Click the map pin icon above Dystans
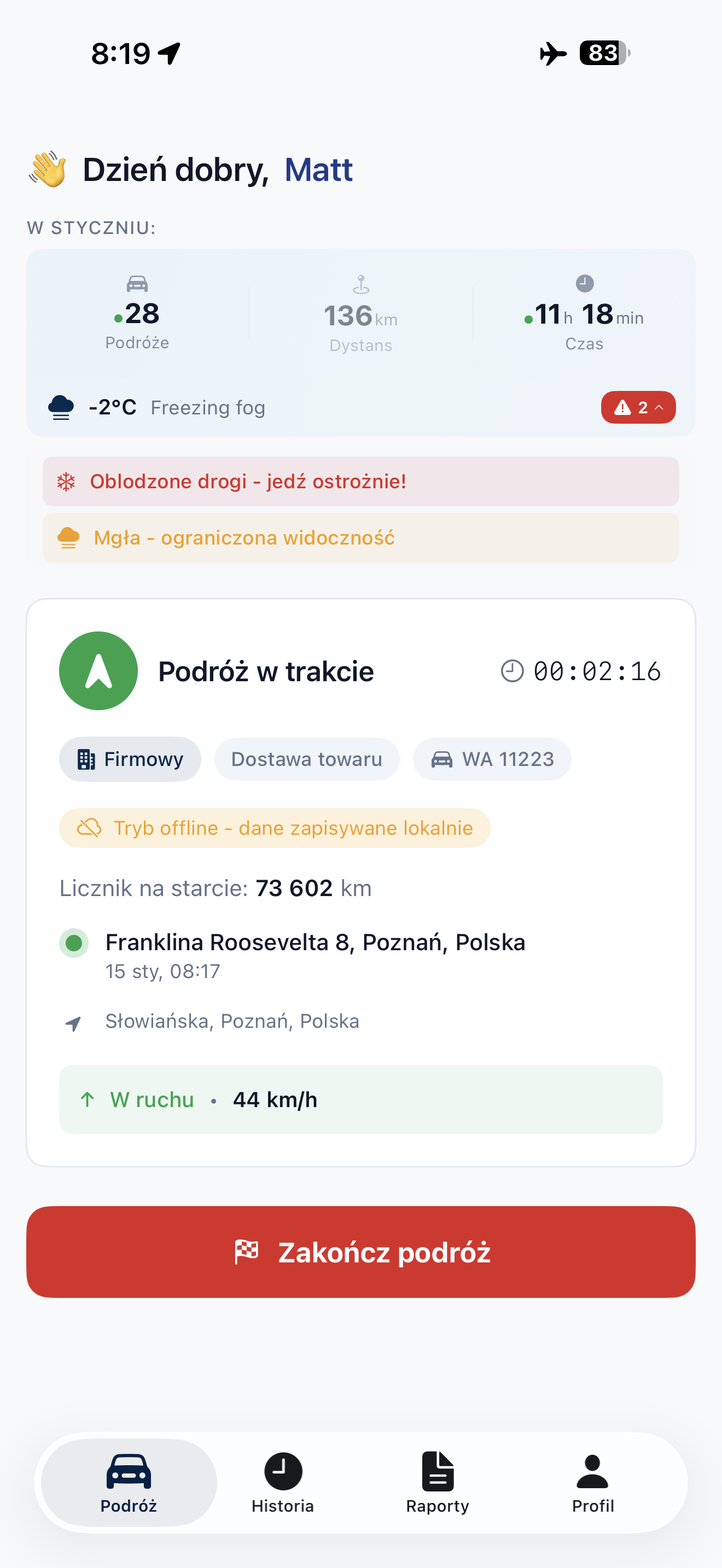 pyautogui.click(x=361, y=284)
